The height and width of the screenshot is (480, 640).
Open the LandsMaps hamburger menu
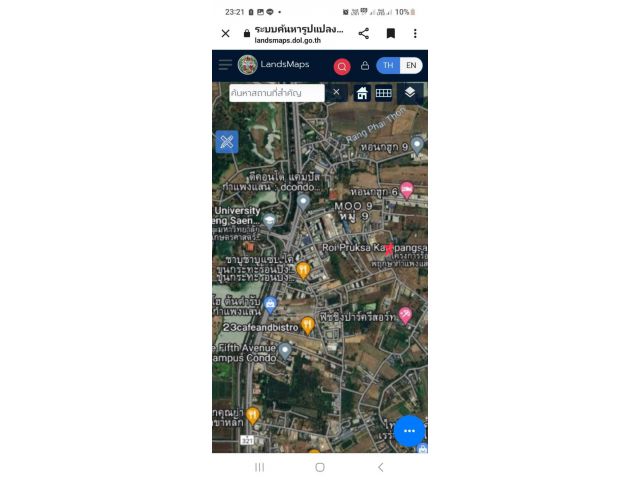click(225, 65)
